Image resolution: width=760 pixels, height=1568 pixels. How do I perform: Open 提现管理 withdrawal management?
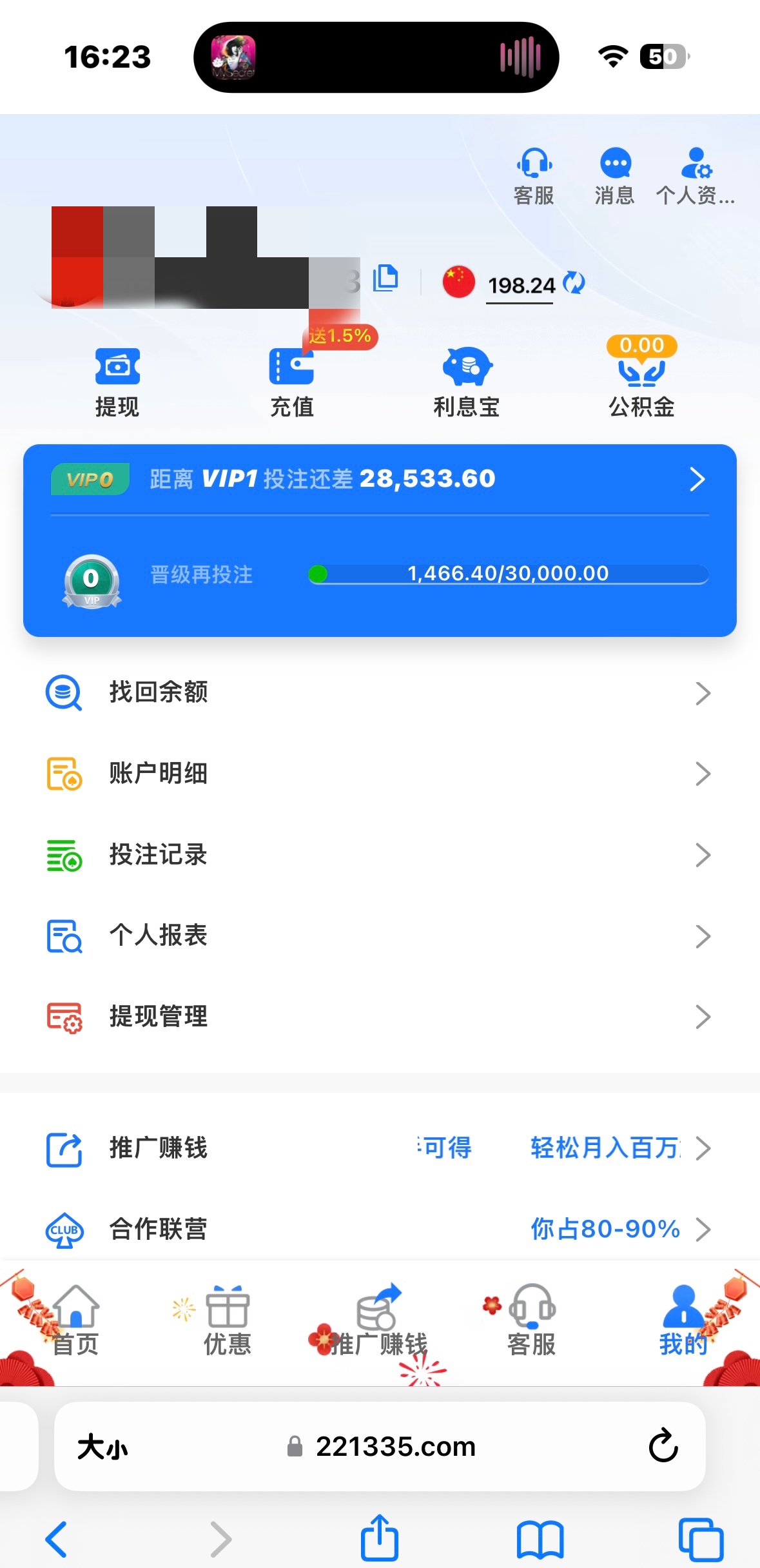click(379, 1017)
